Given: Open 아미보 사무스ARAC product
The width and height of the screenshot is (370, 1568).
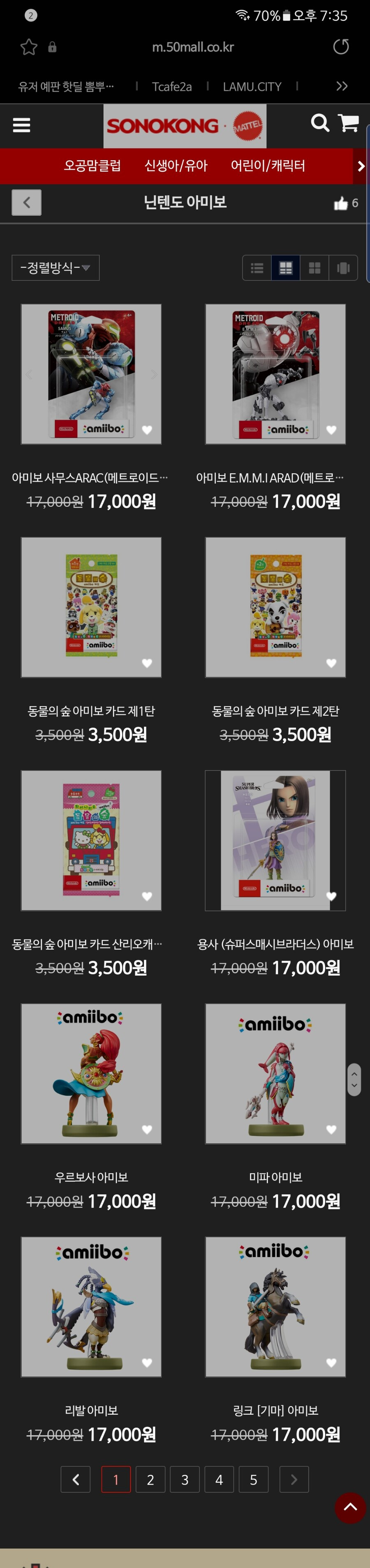Looking at the screenshot, I should 91,374.
